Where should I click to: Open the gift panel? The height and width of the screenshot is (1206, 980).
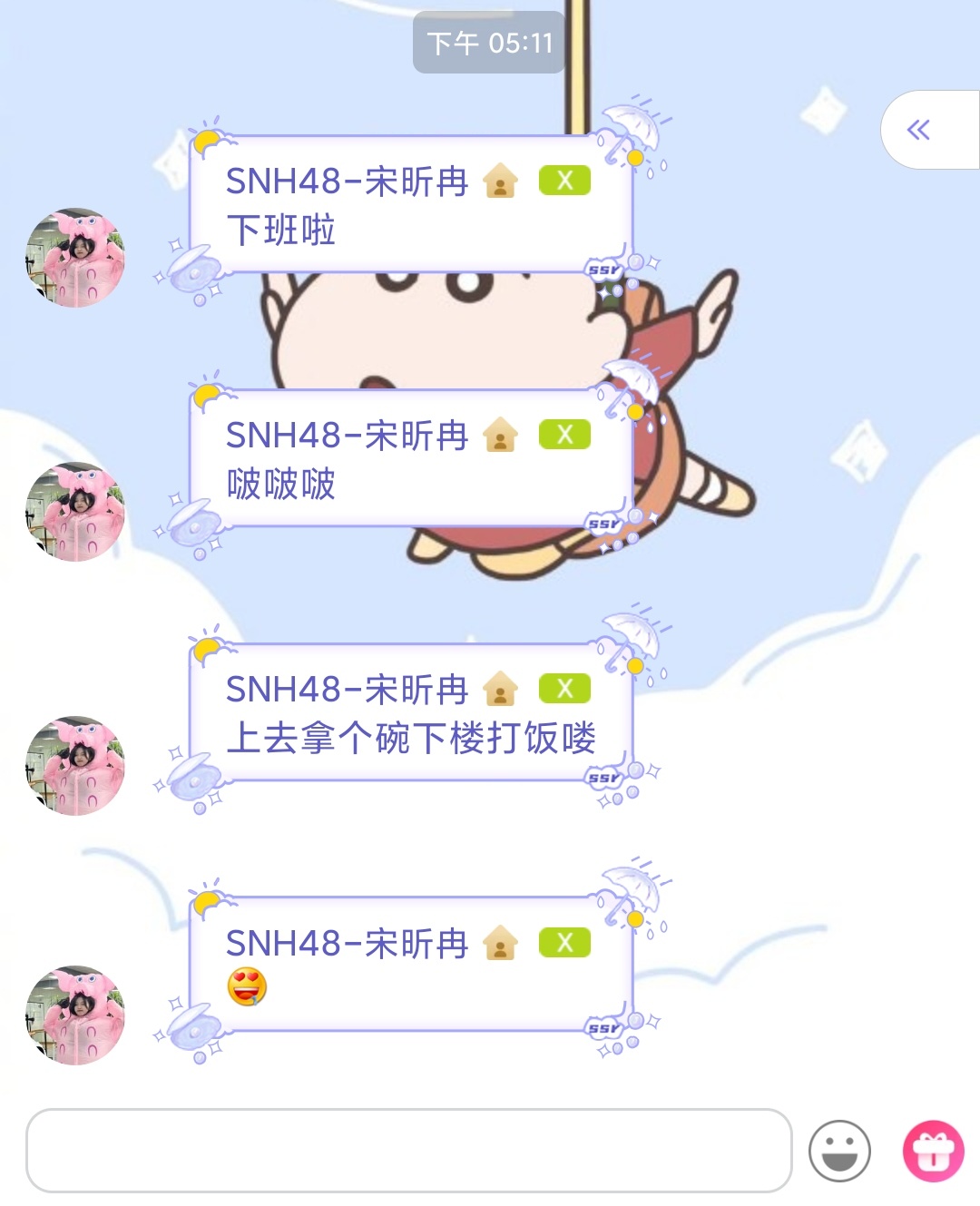[933, 1151]
